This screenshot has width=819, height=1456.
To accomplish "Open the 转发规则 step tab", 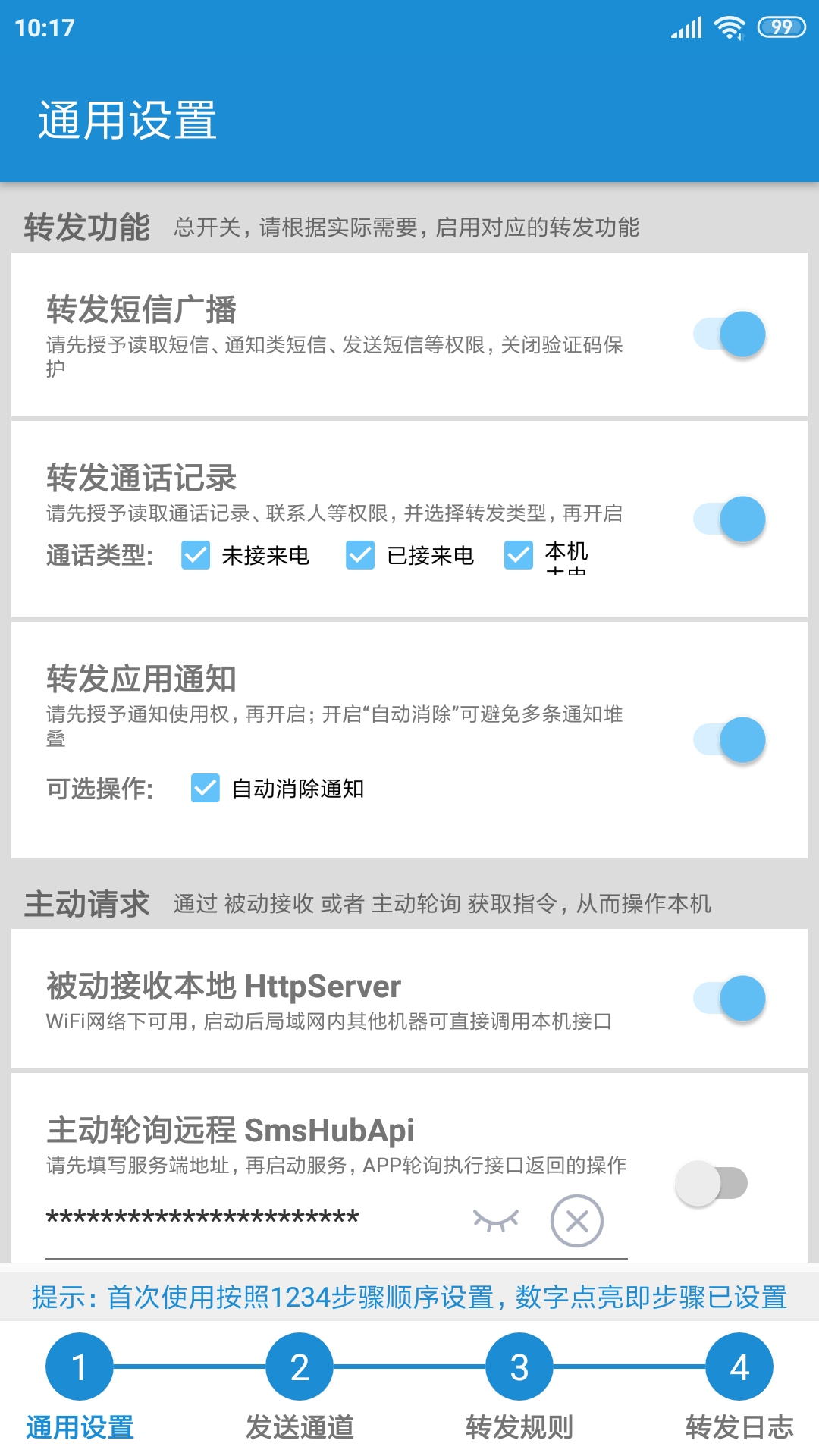I will 519,1387.
